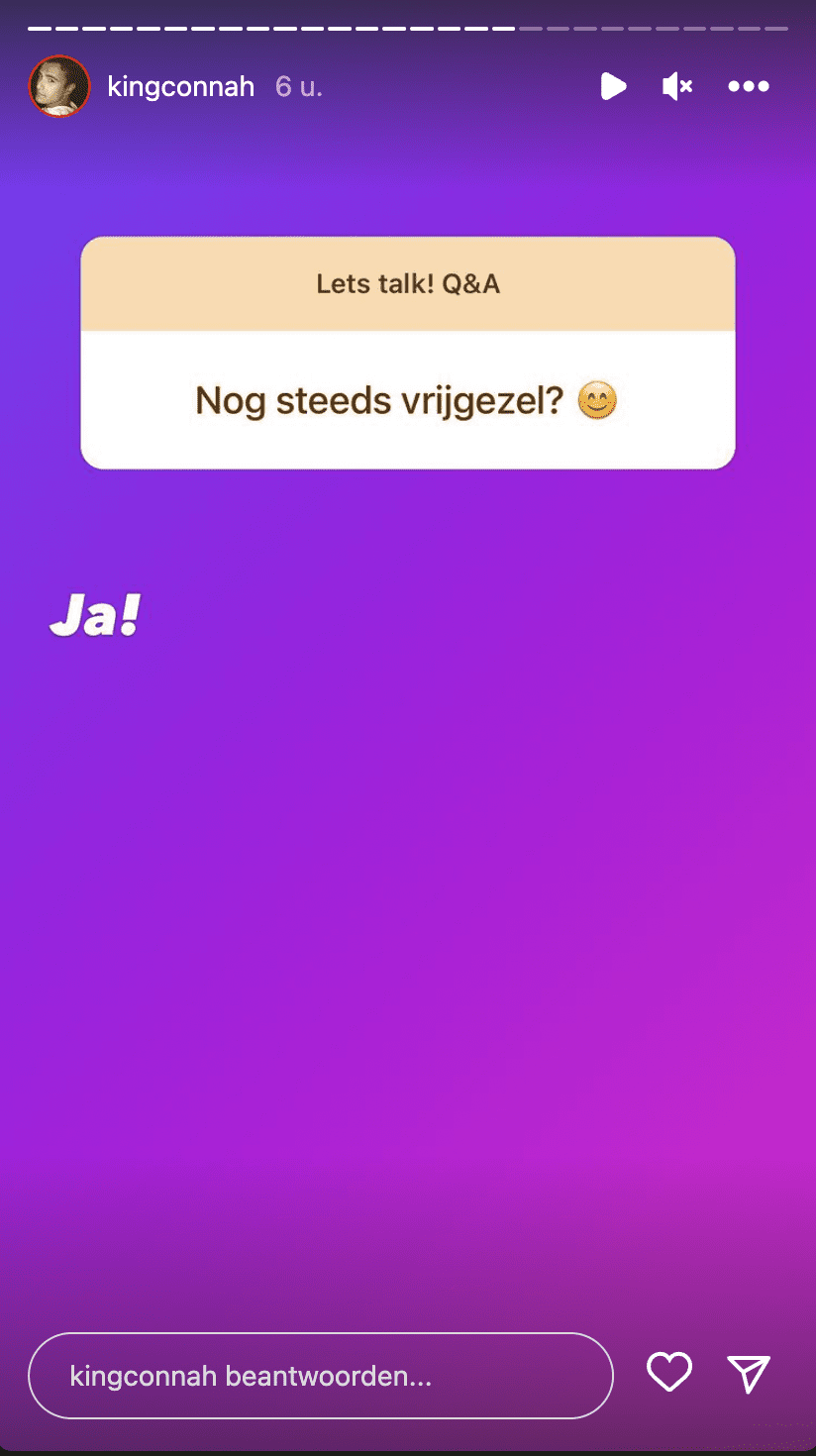This screenshot has width=816, height=1456.
Task: Click the sound icon with the x
Action: [x=676, y=86]
